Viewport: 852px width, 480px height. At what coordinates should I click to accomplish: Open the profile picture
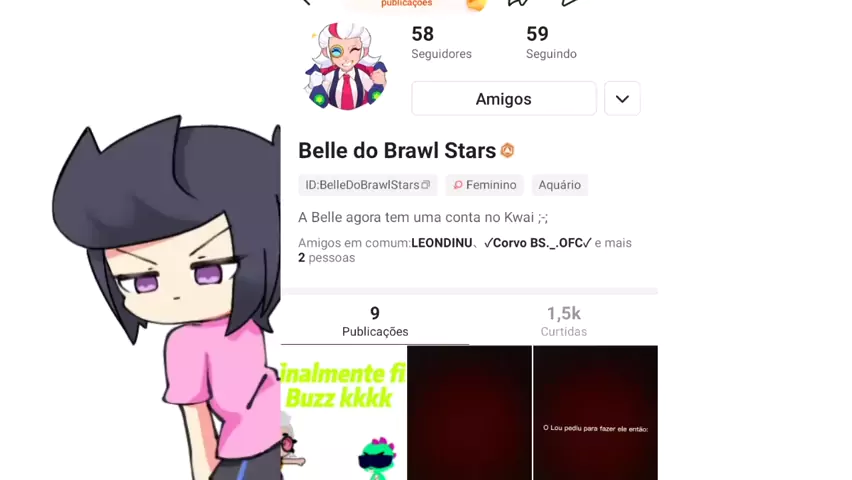pos(345,67)
